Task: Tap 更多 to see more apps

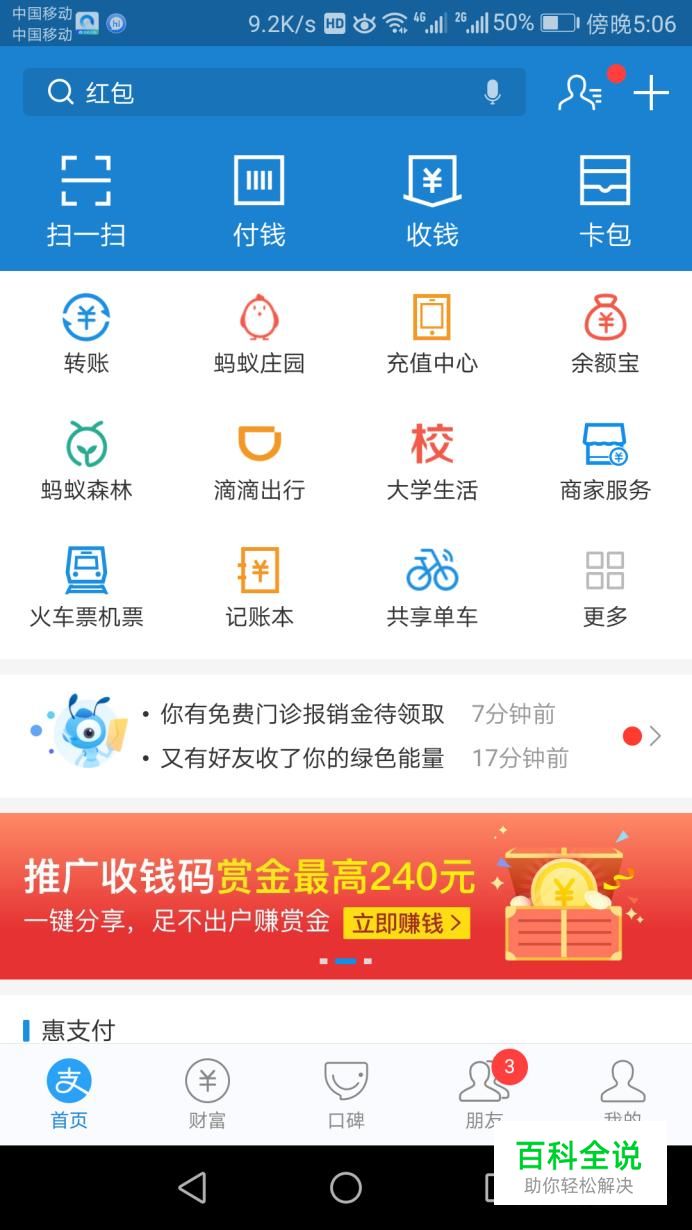Action: 605,588
